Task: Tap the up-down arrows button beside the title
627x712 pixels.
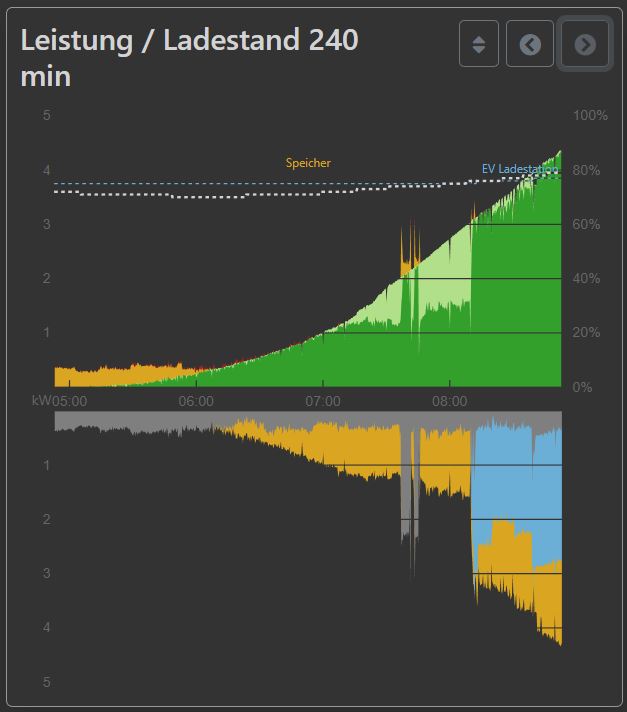Action: [x=479, y=45]
